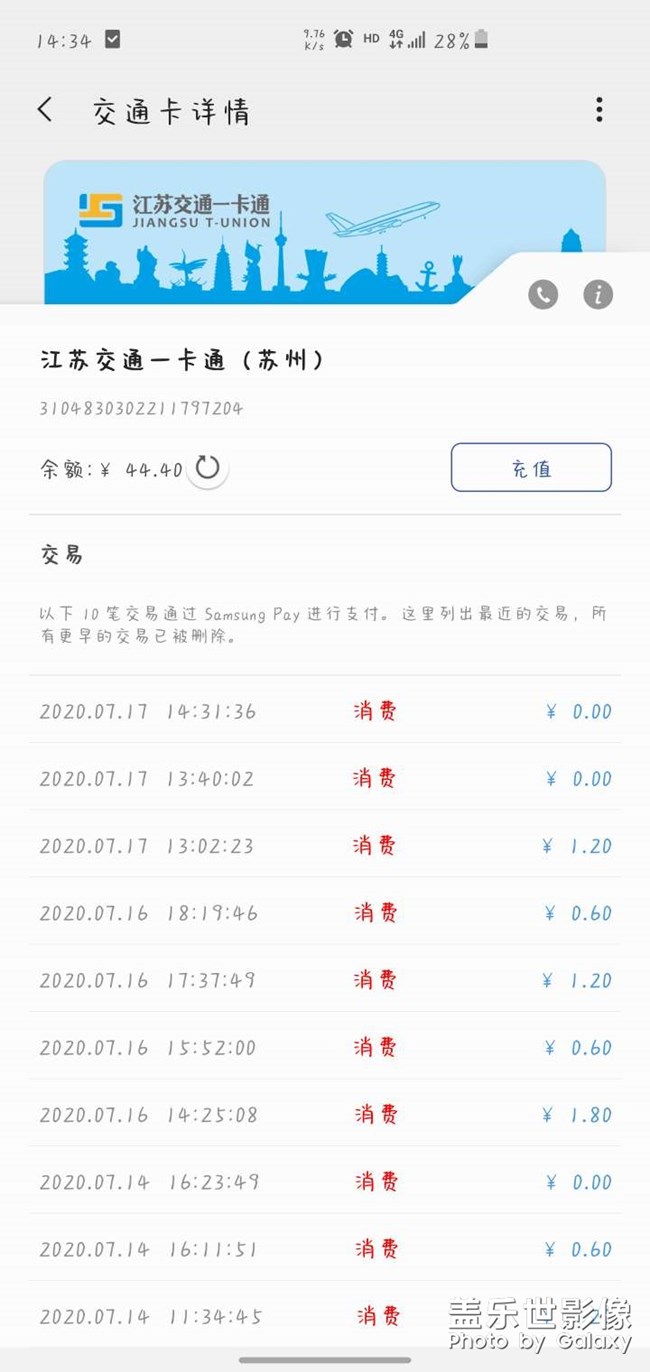The width and height of the screenshot is (650, 1372).
Task: Go back from 交通卡详情
Action: [x=45, y=110]
